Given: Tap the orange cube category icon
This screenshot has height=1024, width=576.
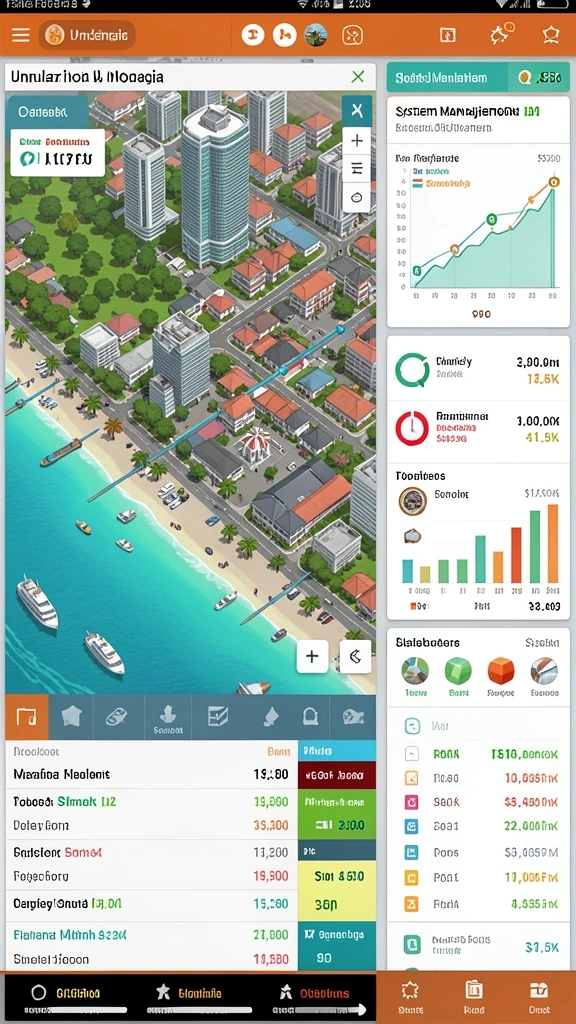Looking at the screenshot, I should click(x=501, y=671).
